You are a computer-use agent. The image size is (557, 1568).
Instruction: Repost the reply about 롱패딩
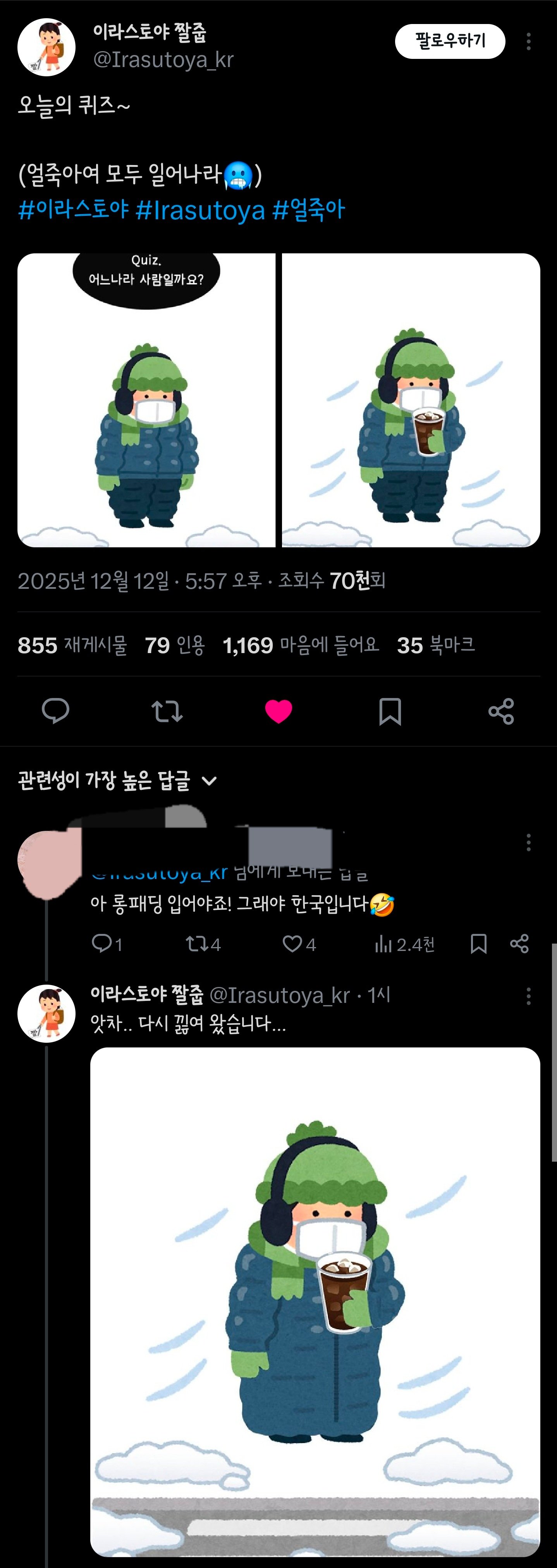pyautogui.click(x=197, y=944)
